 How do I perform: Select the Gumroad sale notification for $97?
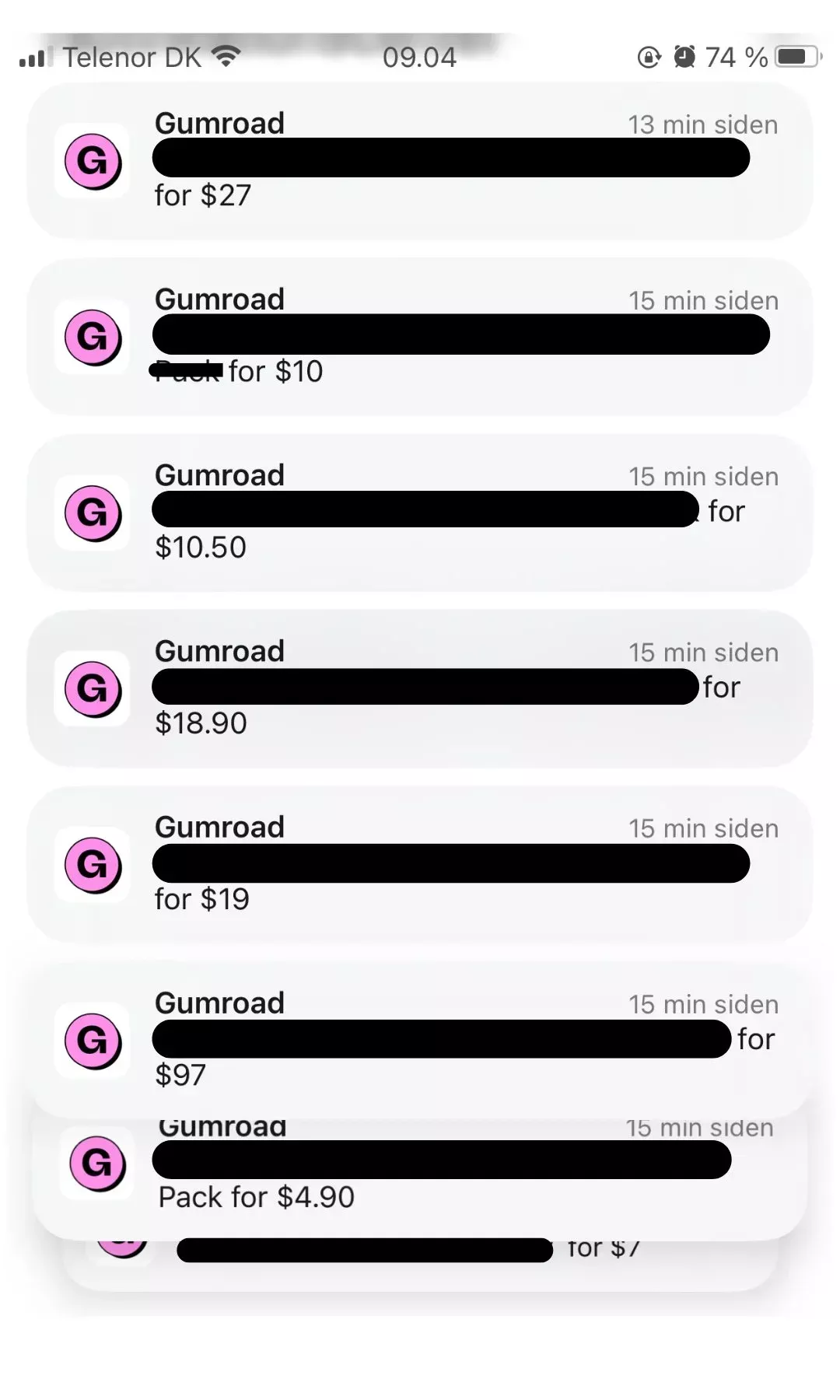coord(420,1040)
